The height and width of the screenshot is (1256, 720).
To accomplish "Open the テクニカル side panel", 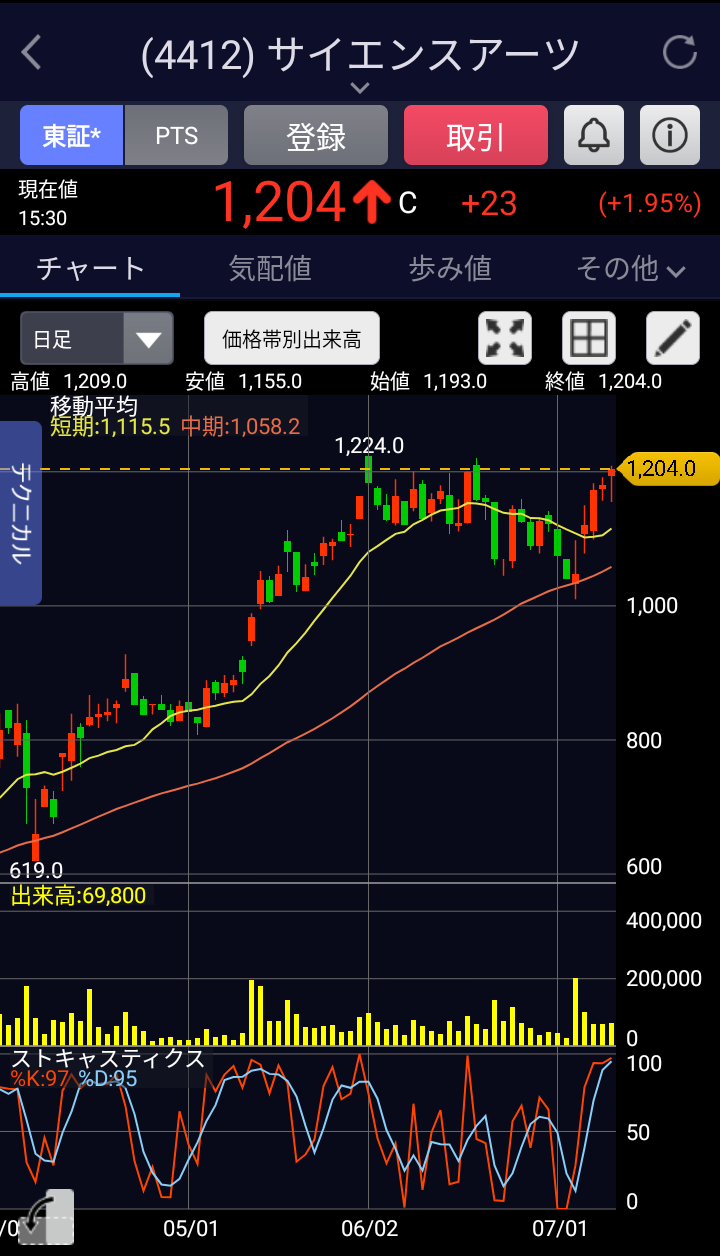I will point(20,512).
